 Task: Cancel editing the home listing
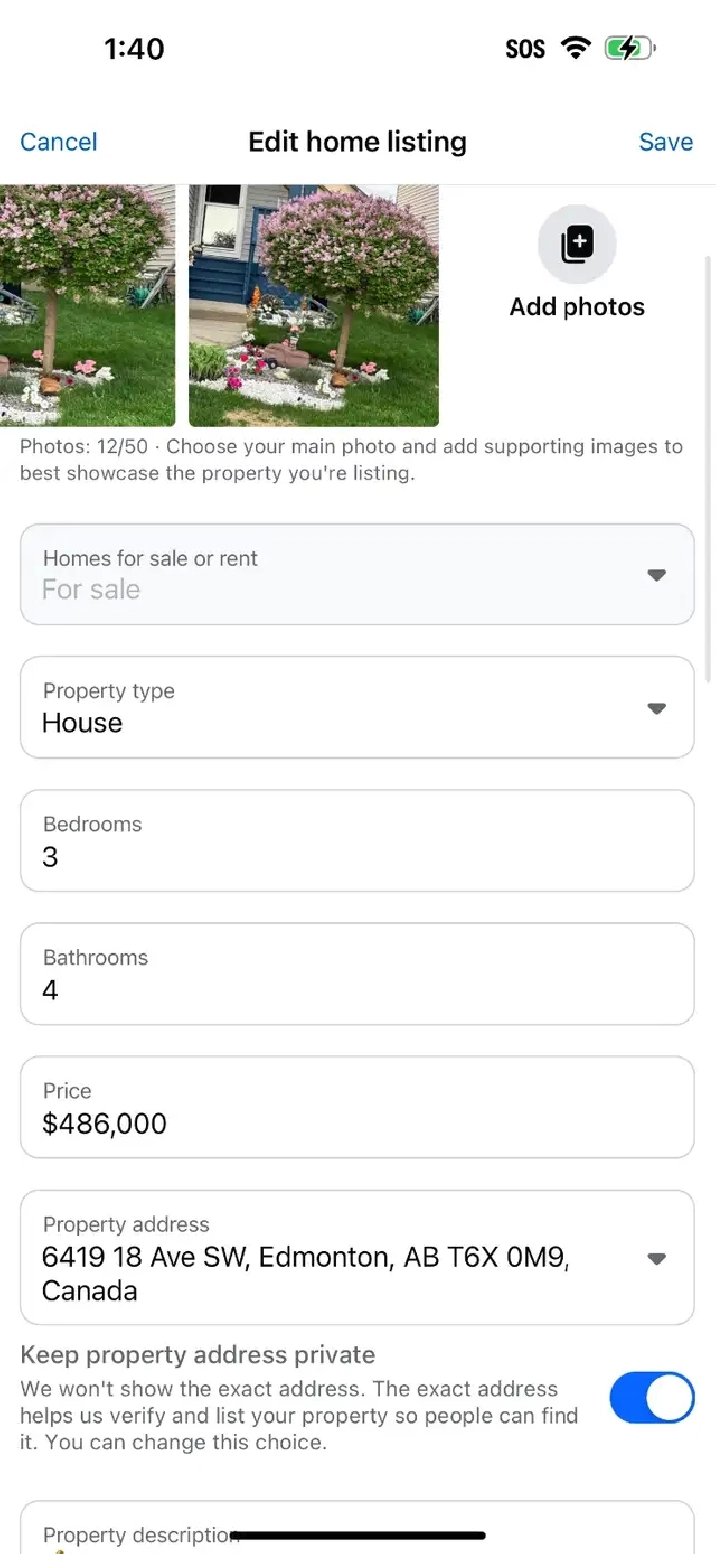click(59, 142)
